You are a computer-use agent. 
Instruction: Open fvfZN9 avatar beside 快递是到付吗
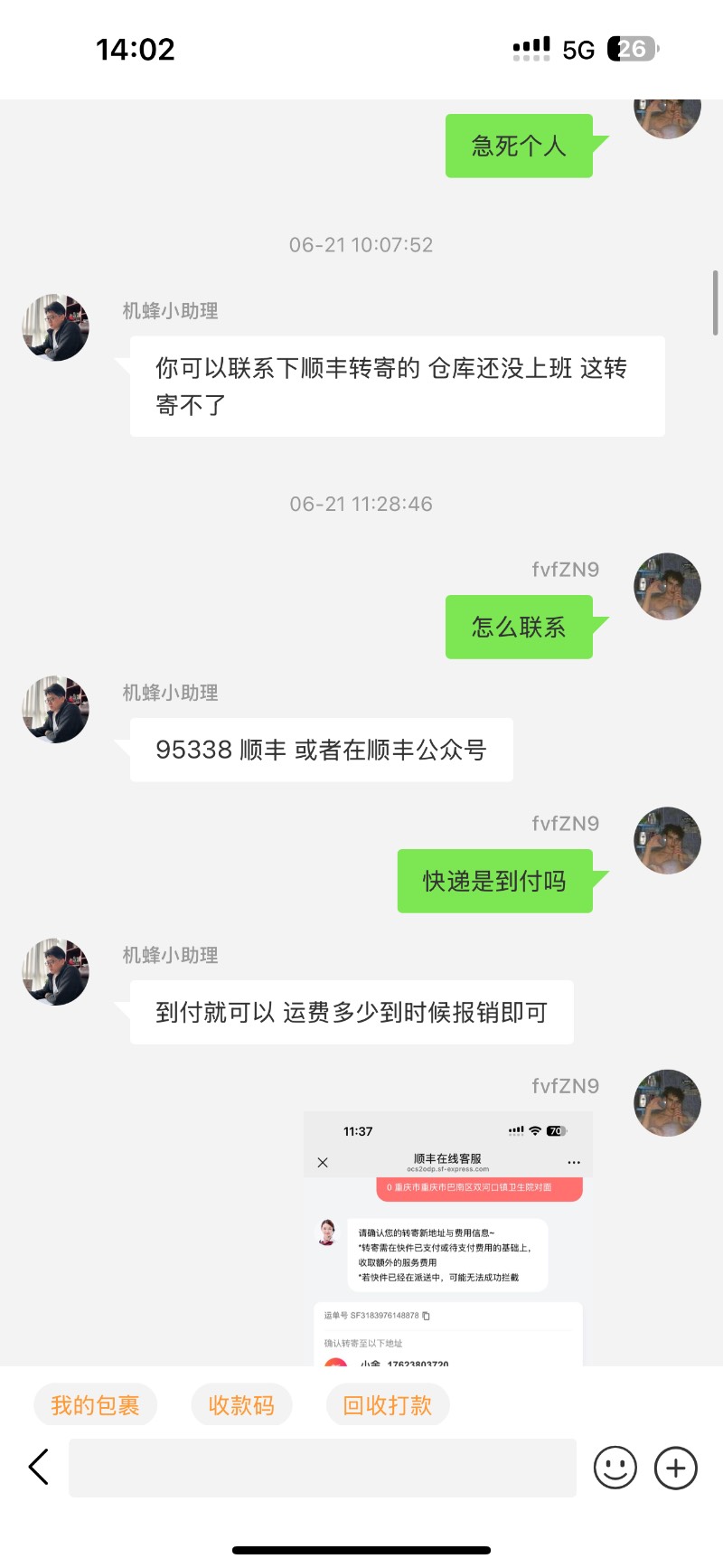pyautogui.click(x=667, y=840)
